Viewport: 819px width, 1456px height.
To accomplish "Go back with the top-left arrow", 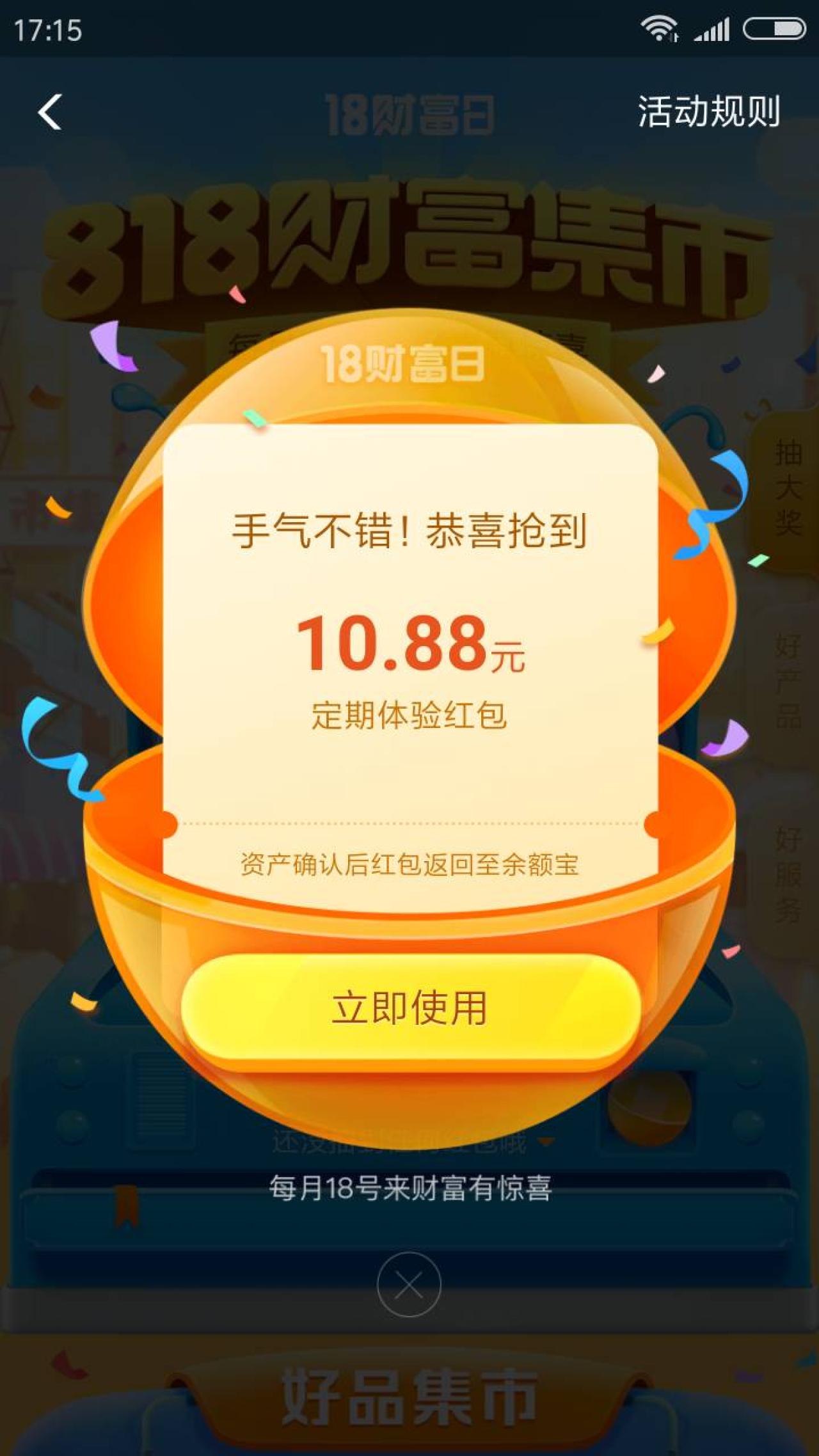I will tap(50, 113).
